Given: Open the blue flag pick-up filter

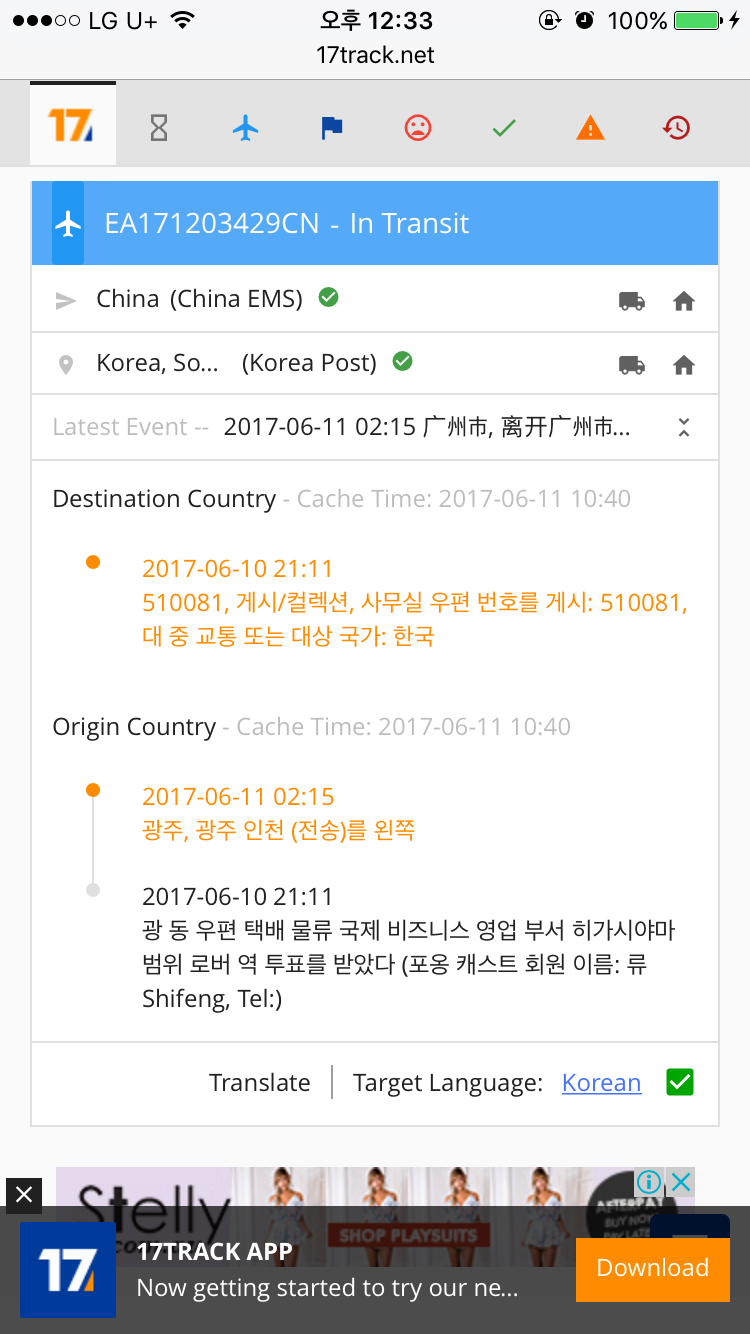Looking at the screenshot, I should (x=332, y=127).
